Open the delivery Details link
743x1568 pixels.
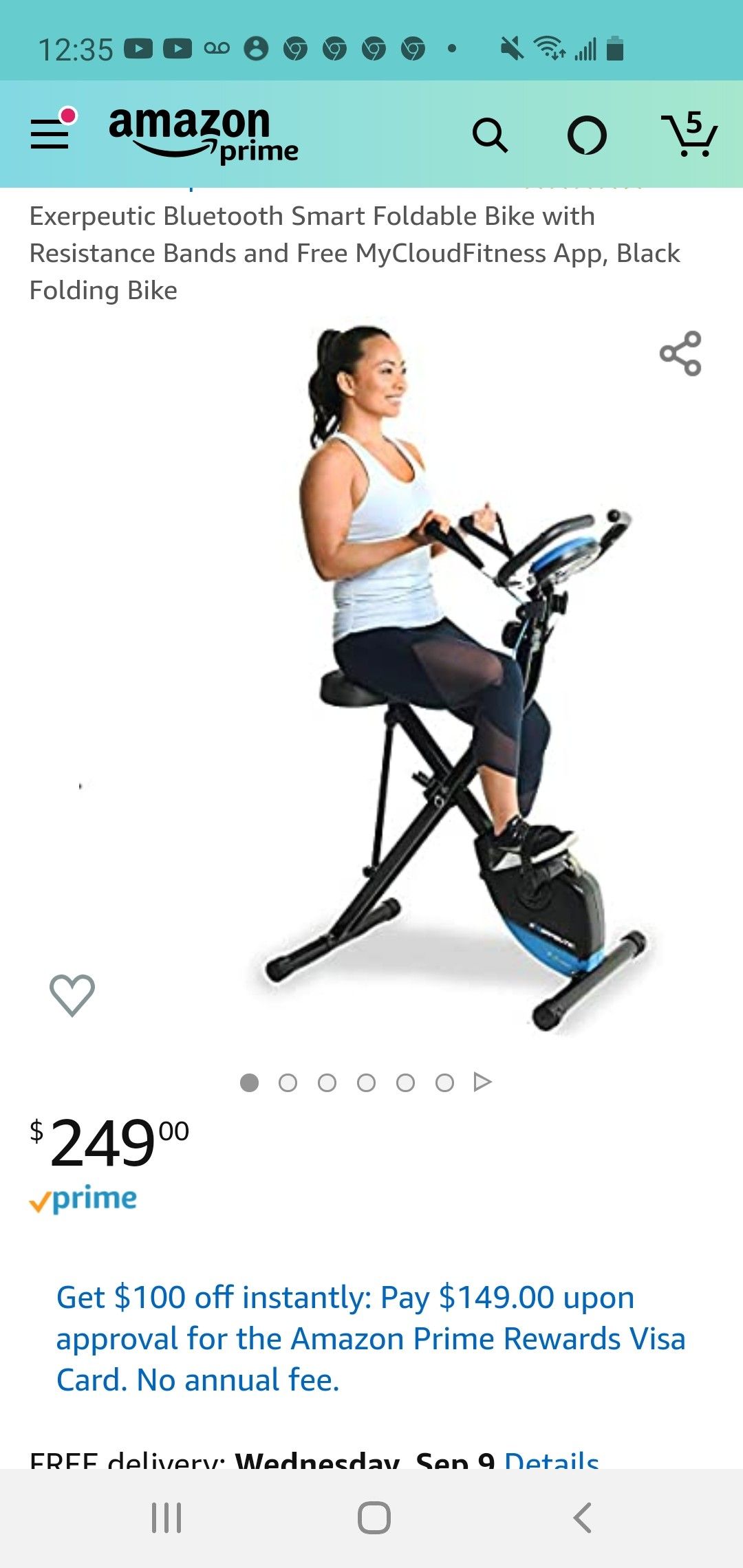pos(552,1459)
